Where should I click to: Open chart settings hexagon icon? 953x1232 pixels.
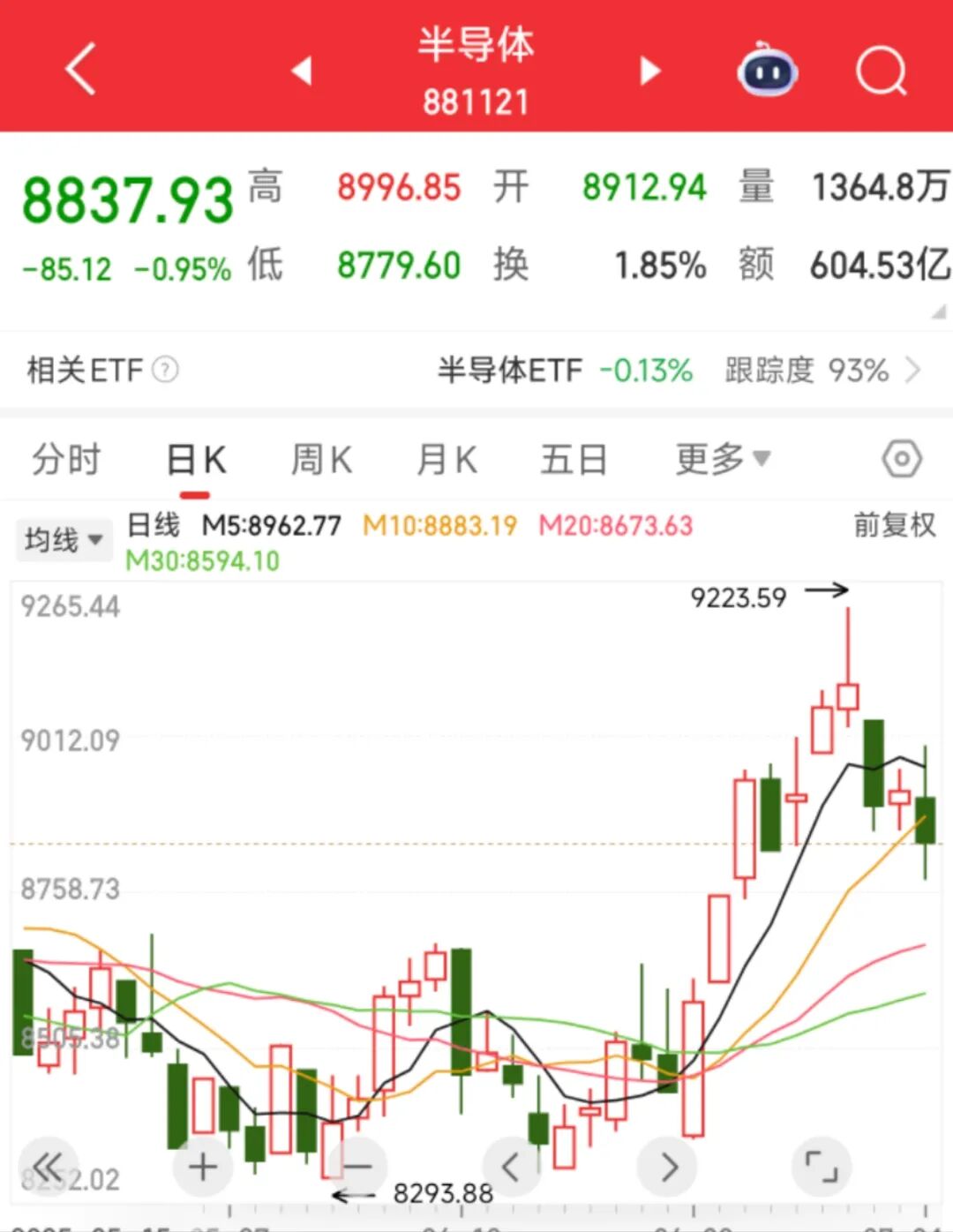click(901, 459)
